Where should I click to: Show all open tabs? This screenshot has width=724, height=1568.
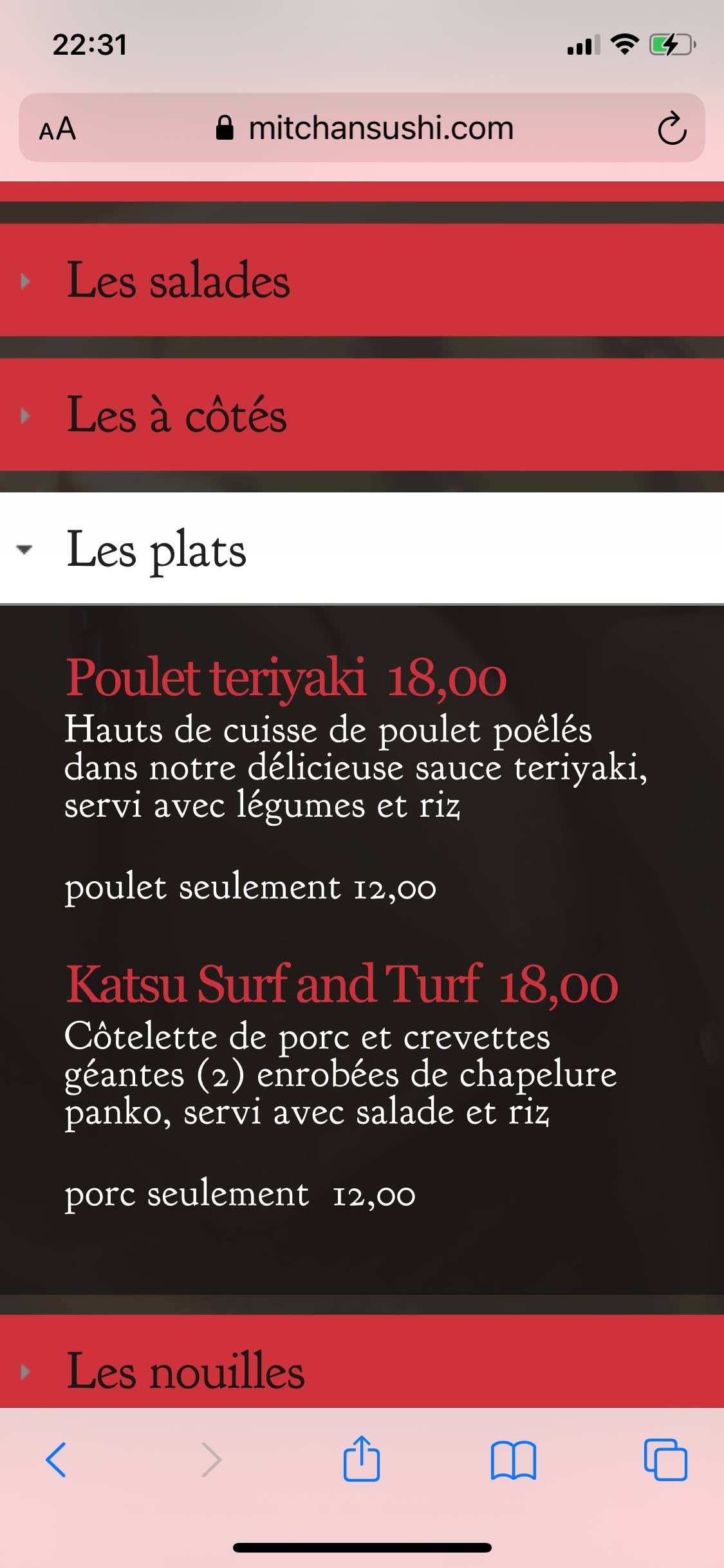coord(665,1460)
